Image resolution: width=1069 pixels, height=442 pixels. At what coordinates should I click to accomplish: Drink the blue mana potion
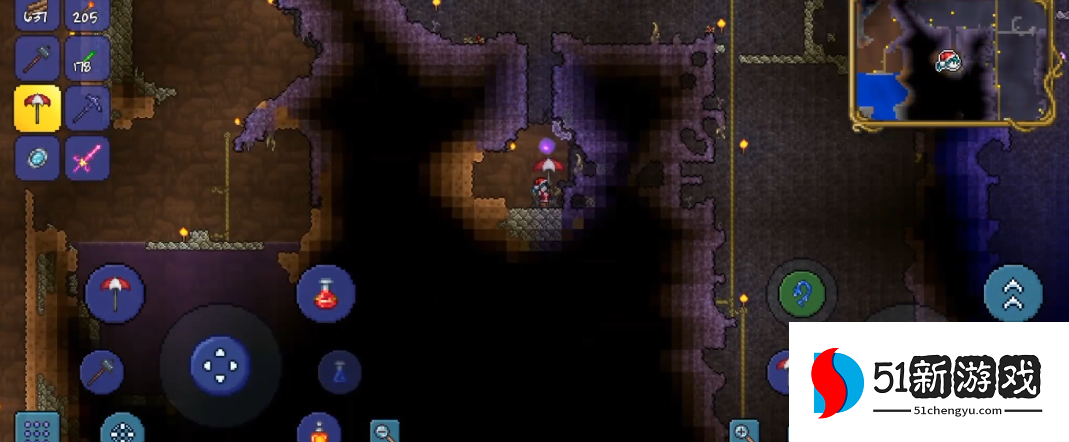(x=339, y=372)
